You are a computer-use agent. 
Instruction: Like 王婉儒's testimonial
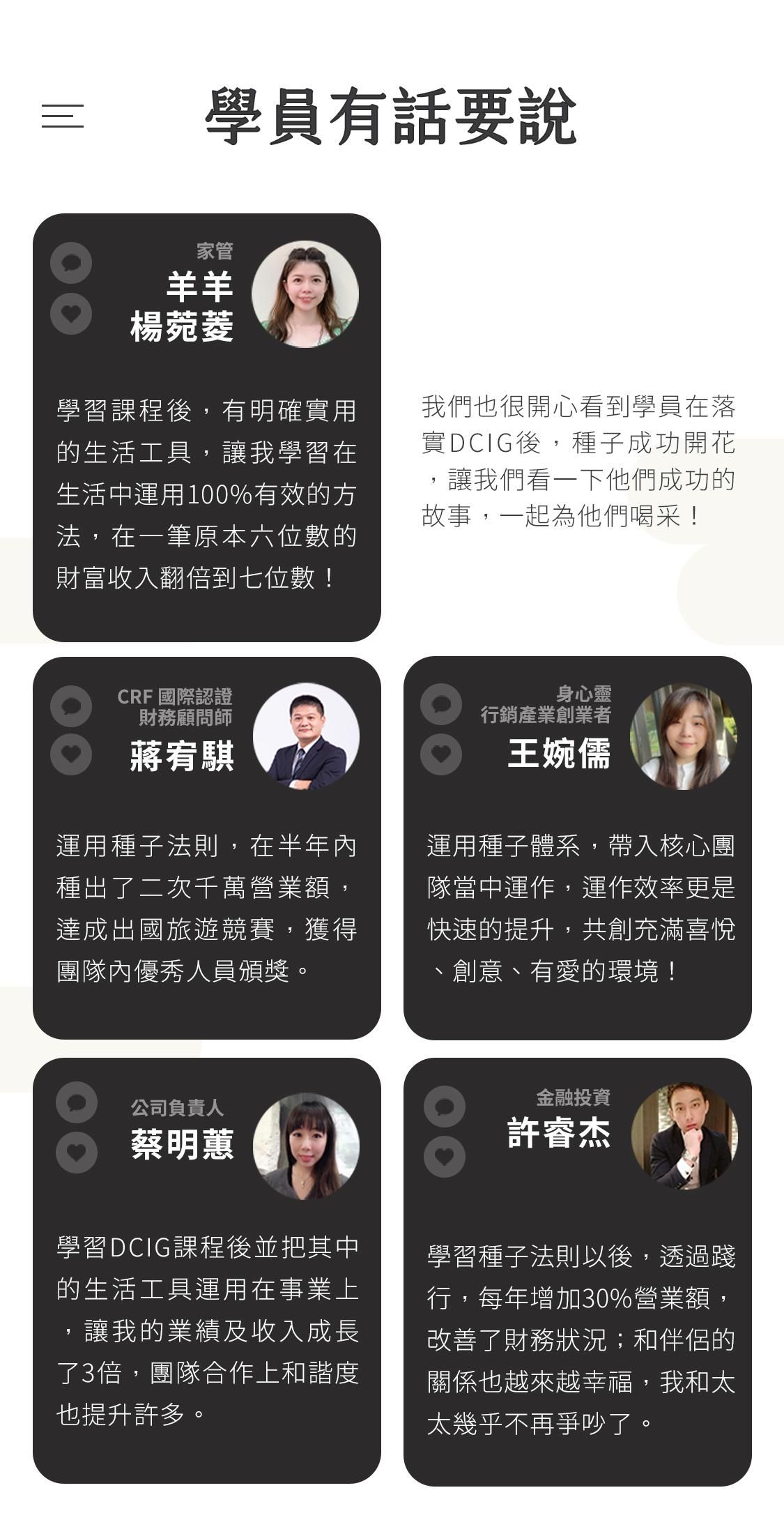(441, 754)
